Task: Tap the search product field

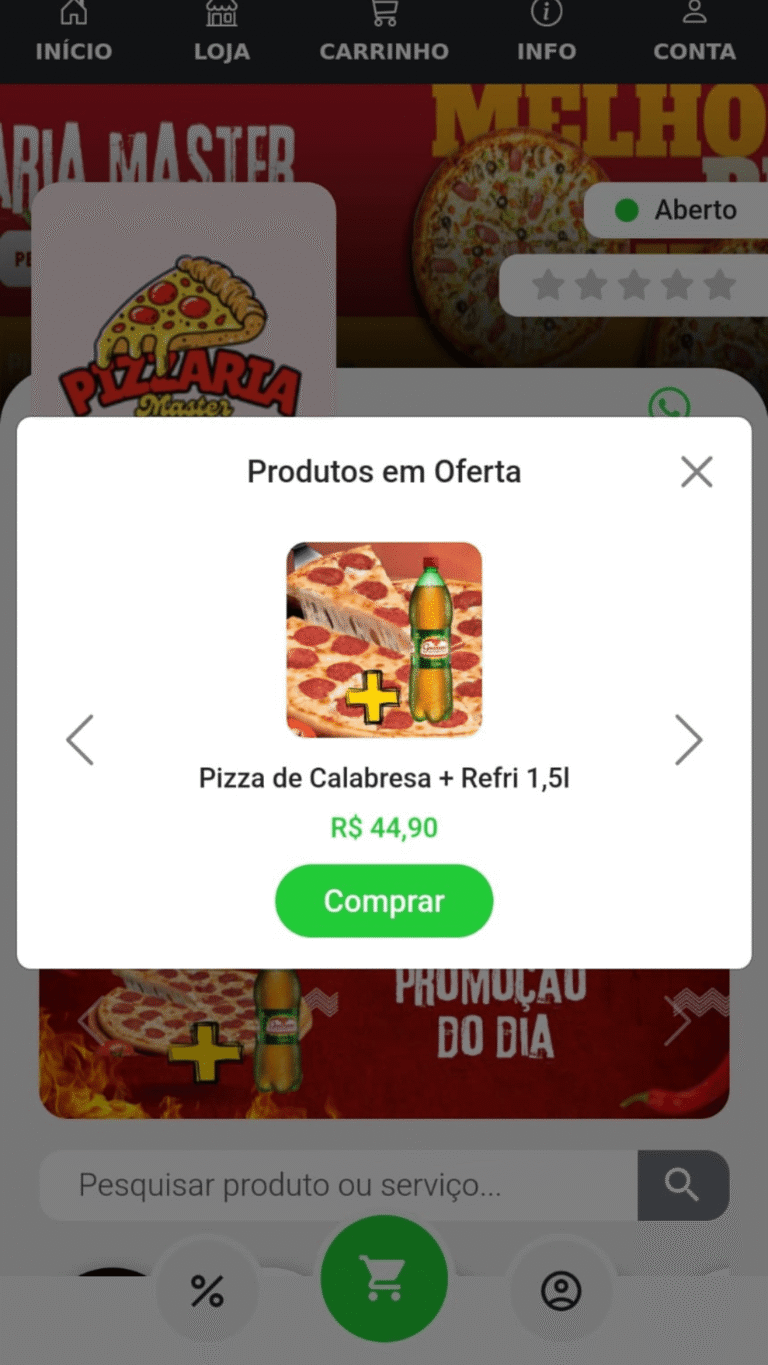Action: pyautogui.click(x=339, y=1185)
